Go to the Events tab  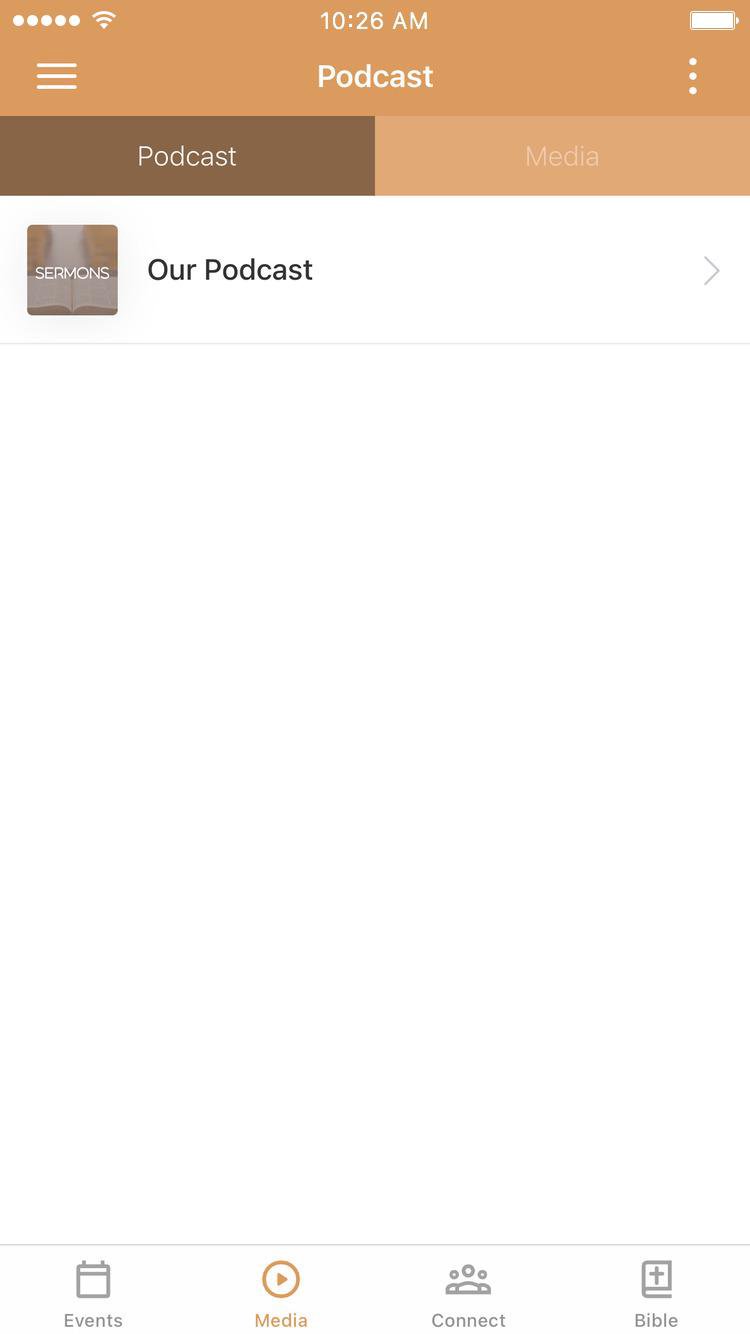[93, 1292]
